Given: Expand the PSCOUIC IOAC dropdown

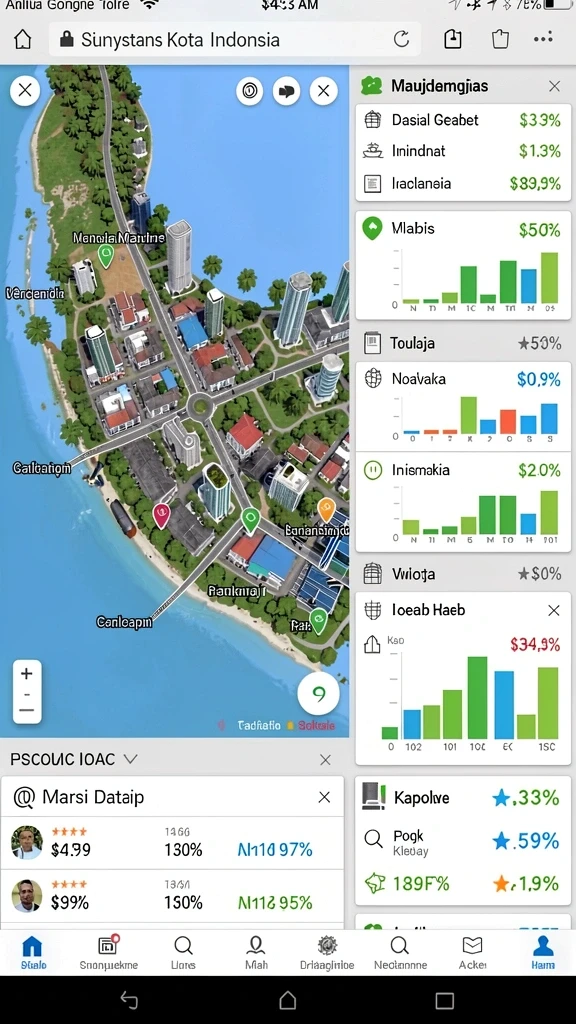Looking at the screenshot, I should (x=131, y=759).
